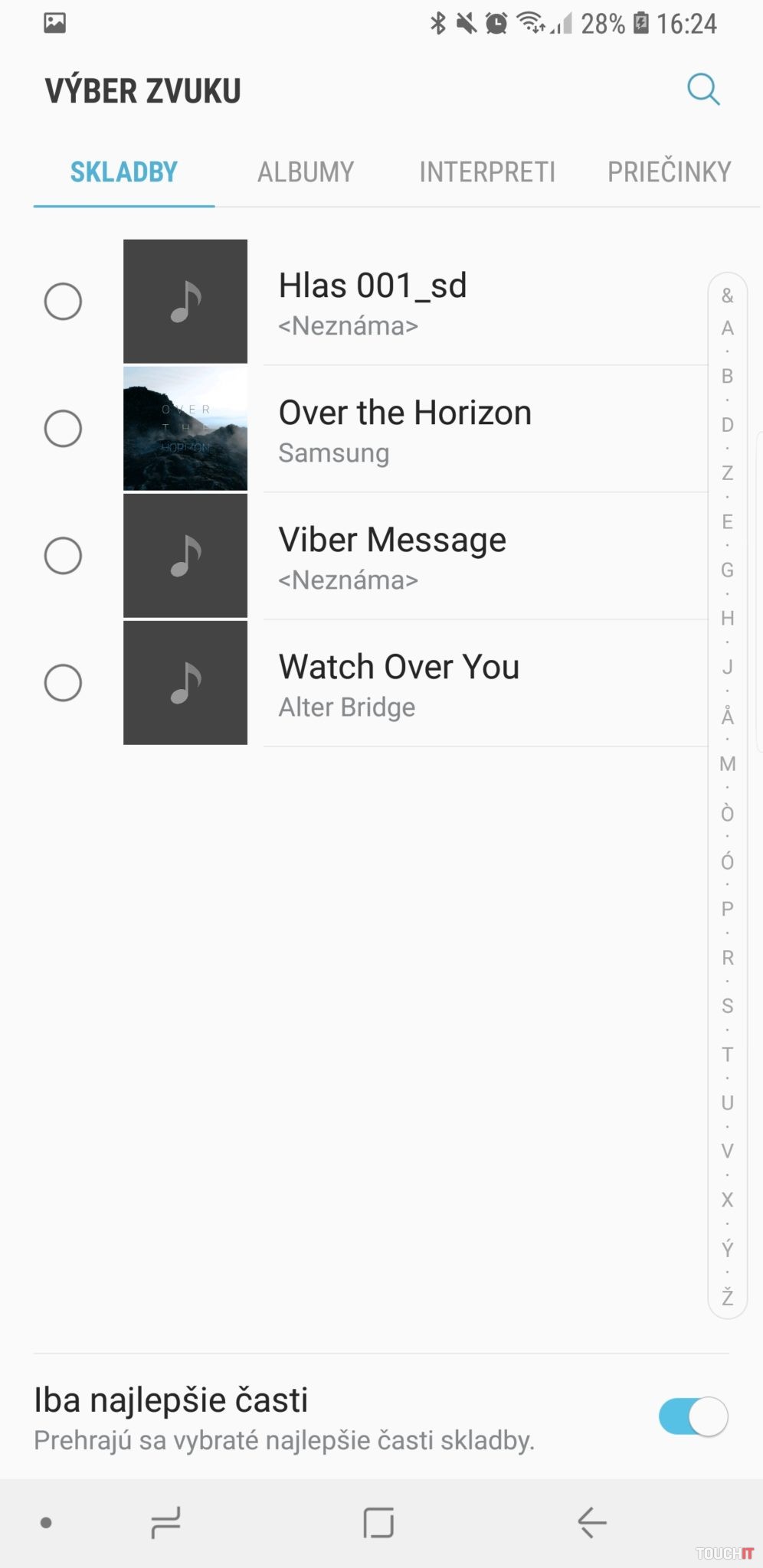Select the Skladby tab
This screenshot has height=1568, width=763.
pyautogui.click(x=124, y=172)
